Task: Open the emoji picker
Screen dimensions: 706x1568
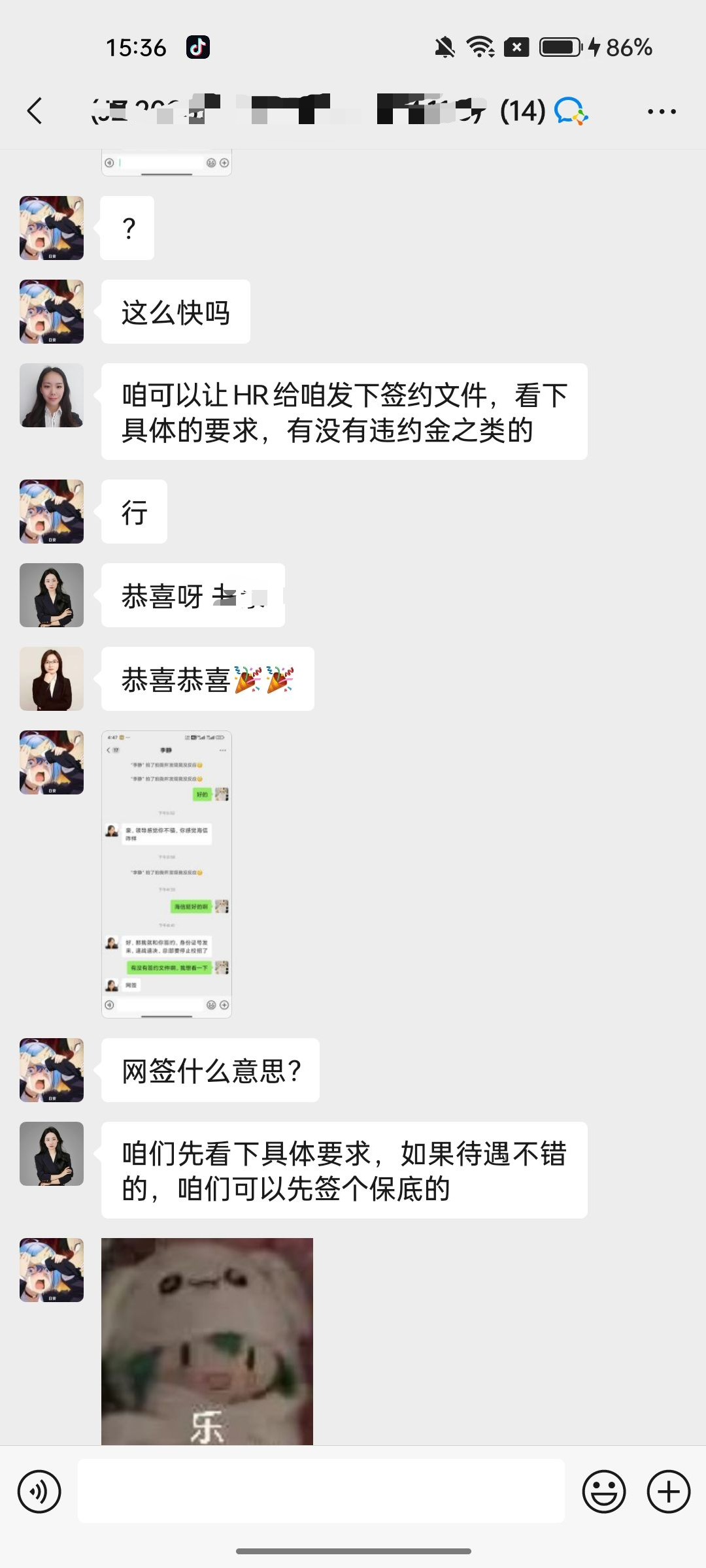Action: 603,1492
